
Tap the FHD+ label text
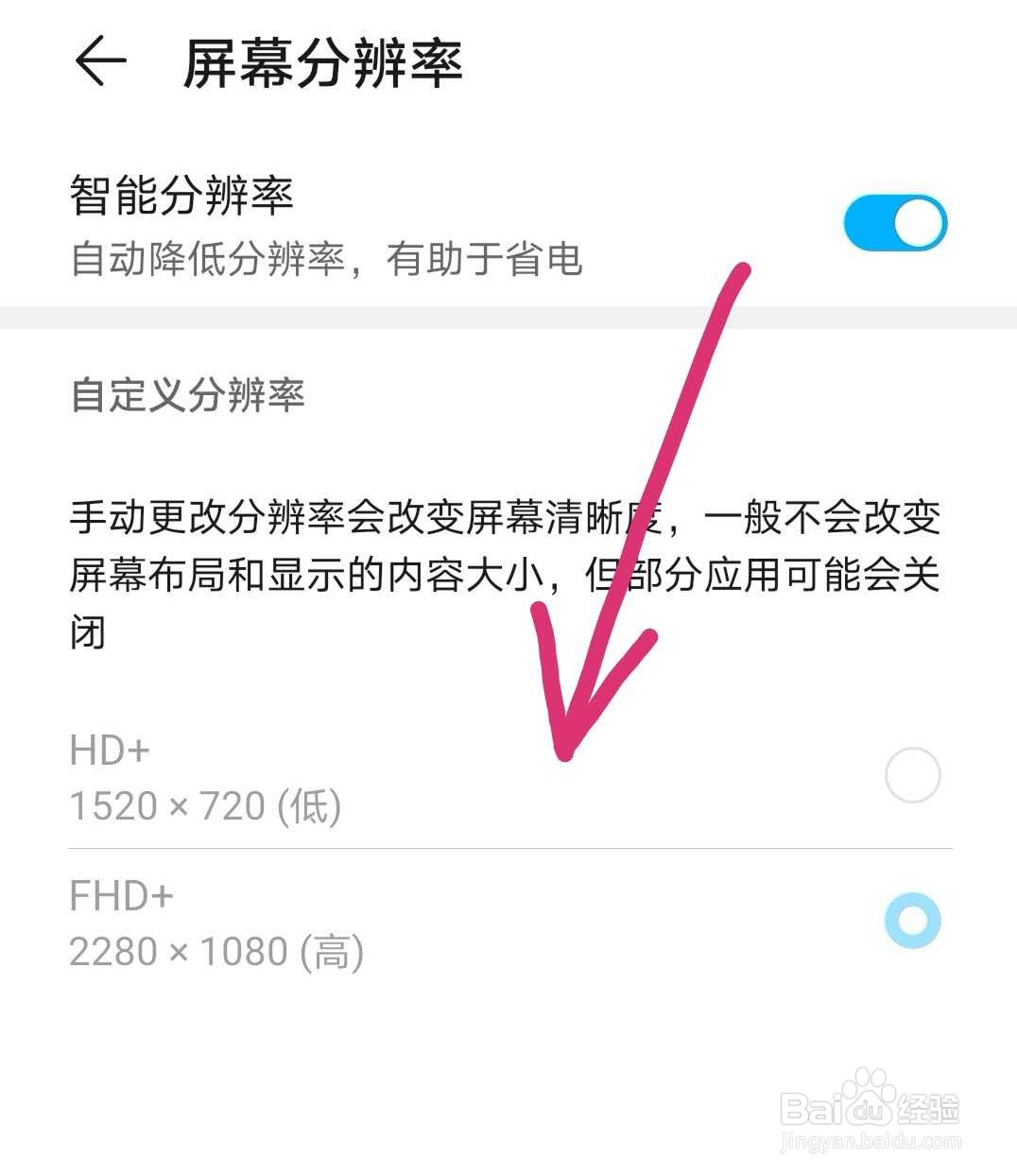tap(119, 896)
